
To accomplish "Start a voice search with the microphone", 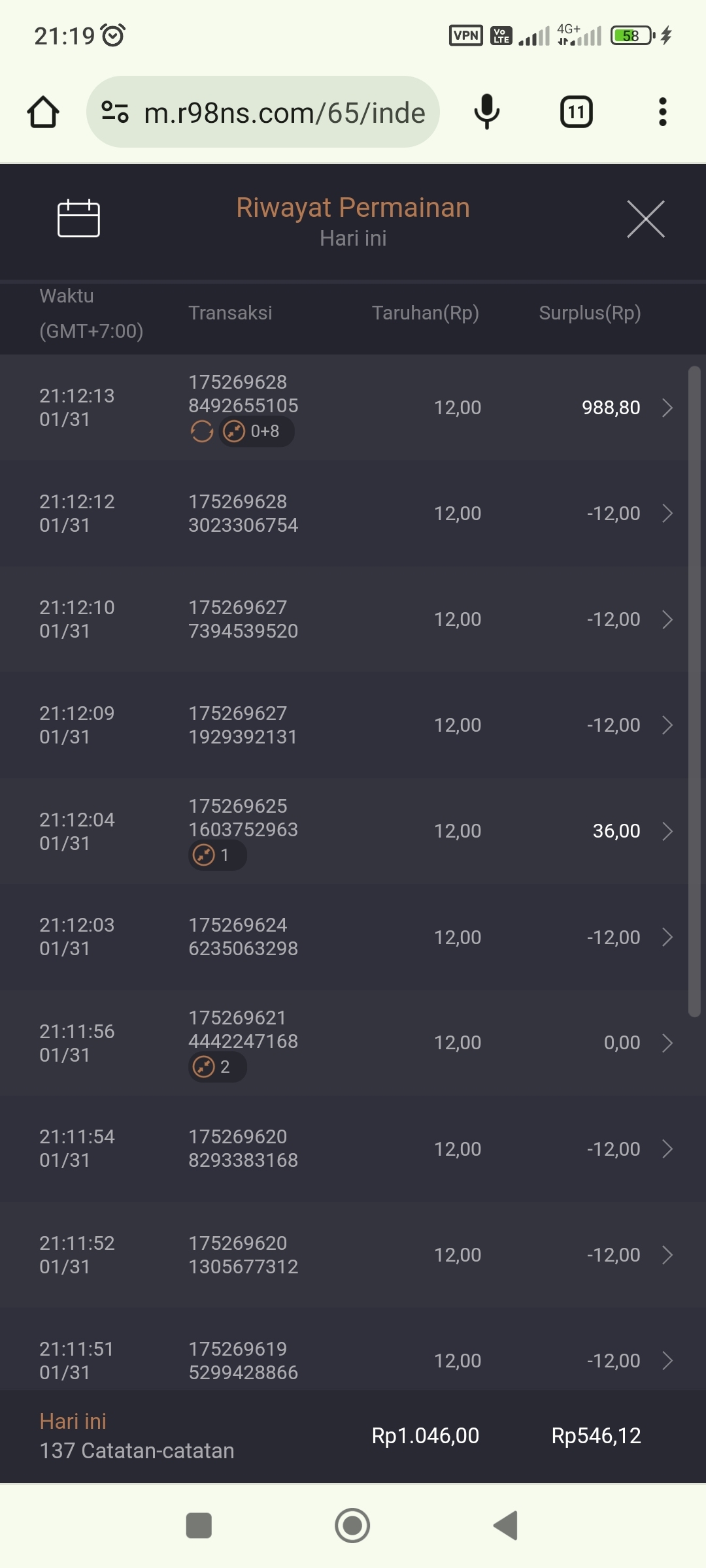I will click(486, 112).
